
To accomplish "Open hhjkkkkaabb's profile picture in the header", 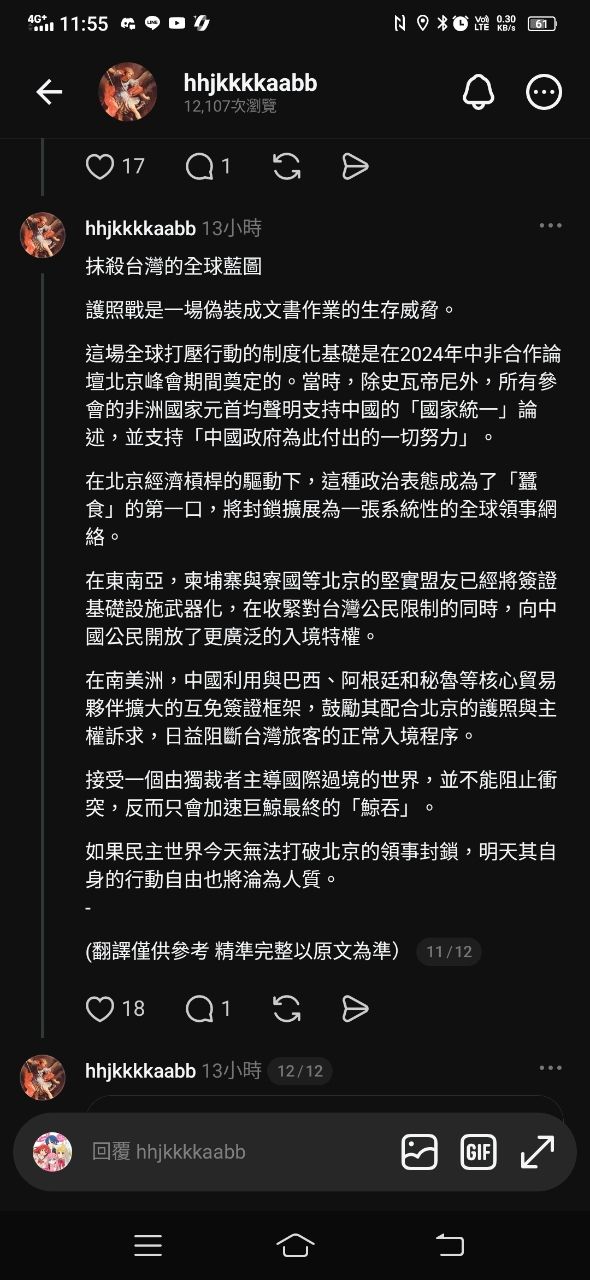I will (127, 92).
